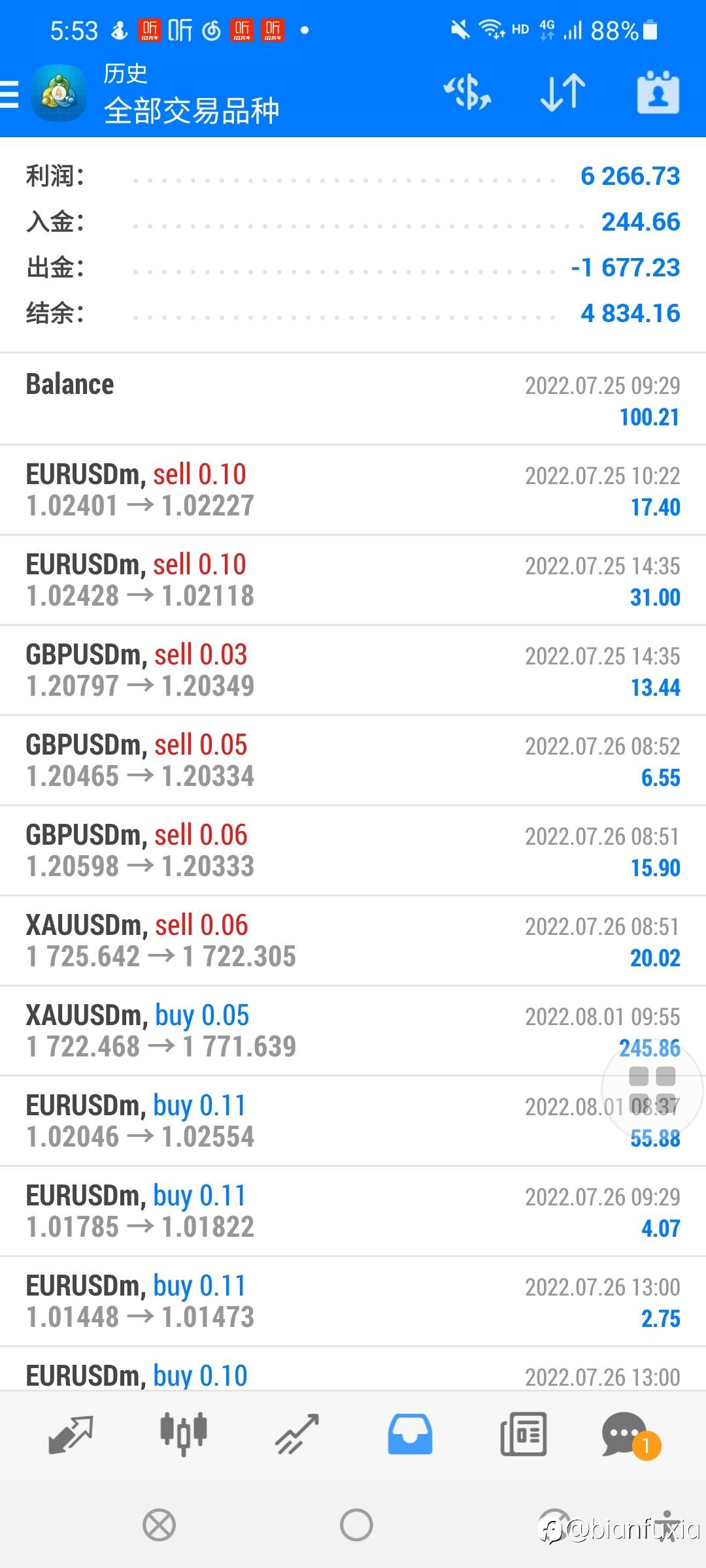The width and height of the screenshot is (706, 1568).
Task: Open EURUSDm sell 1.02401 trade entry
Action: [x=353, y=490]
